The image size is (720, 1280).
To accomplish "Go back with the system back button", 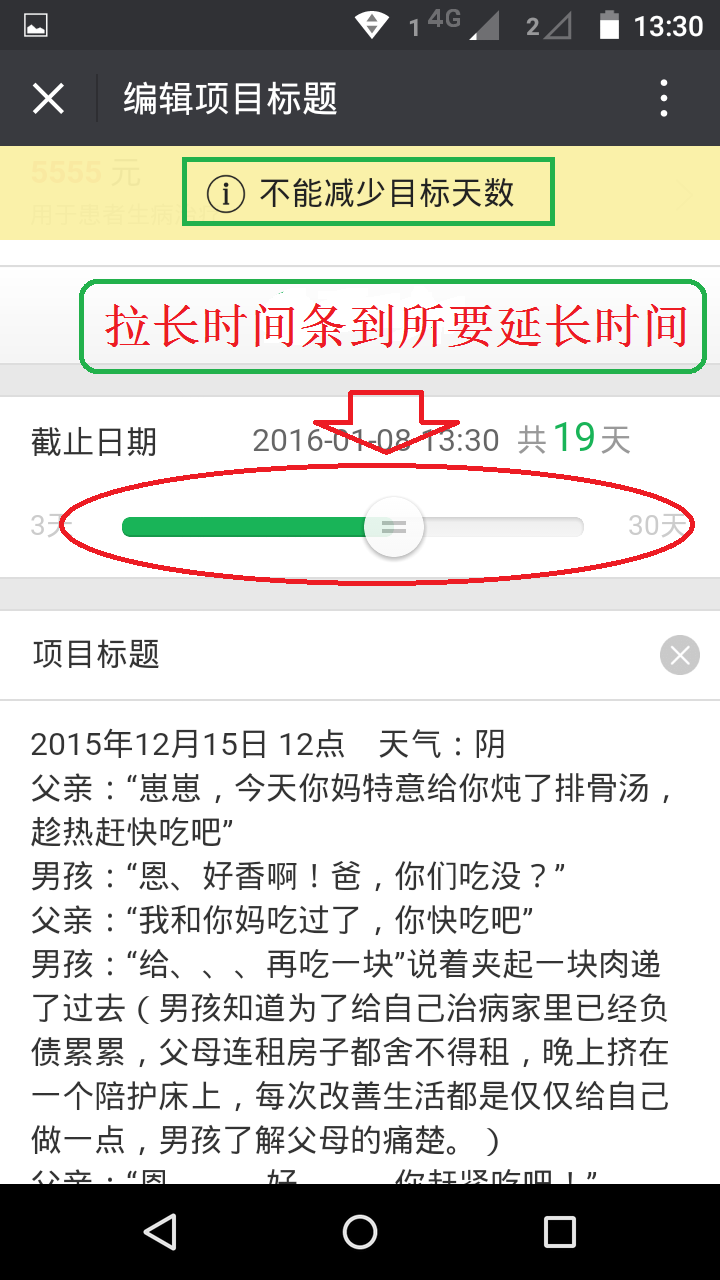I will (x=160, y=1232).
